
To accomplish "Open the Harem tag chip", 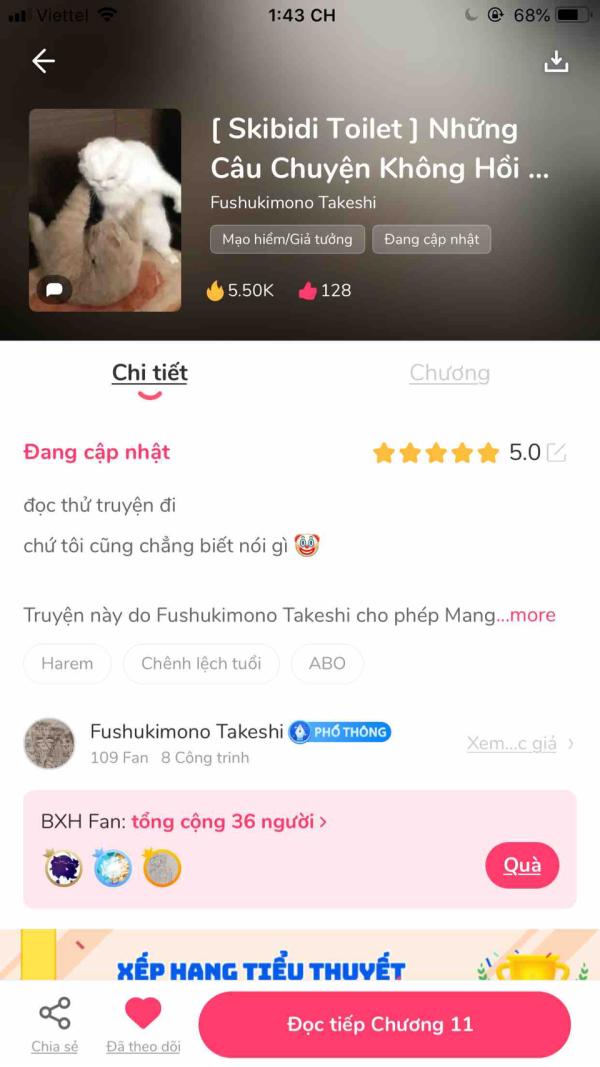I will pyautogui.click(x=67, y=663).
